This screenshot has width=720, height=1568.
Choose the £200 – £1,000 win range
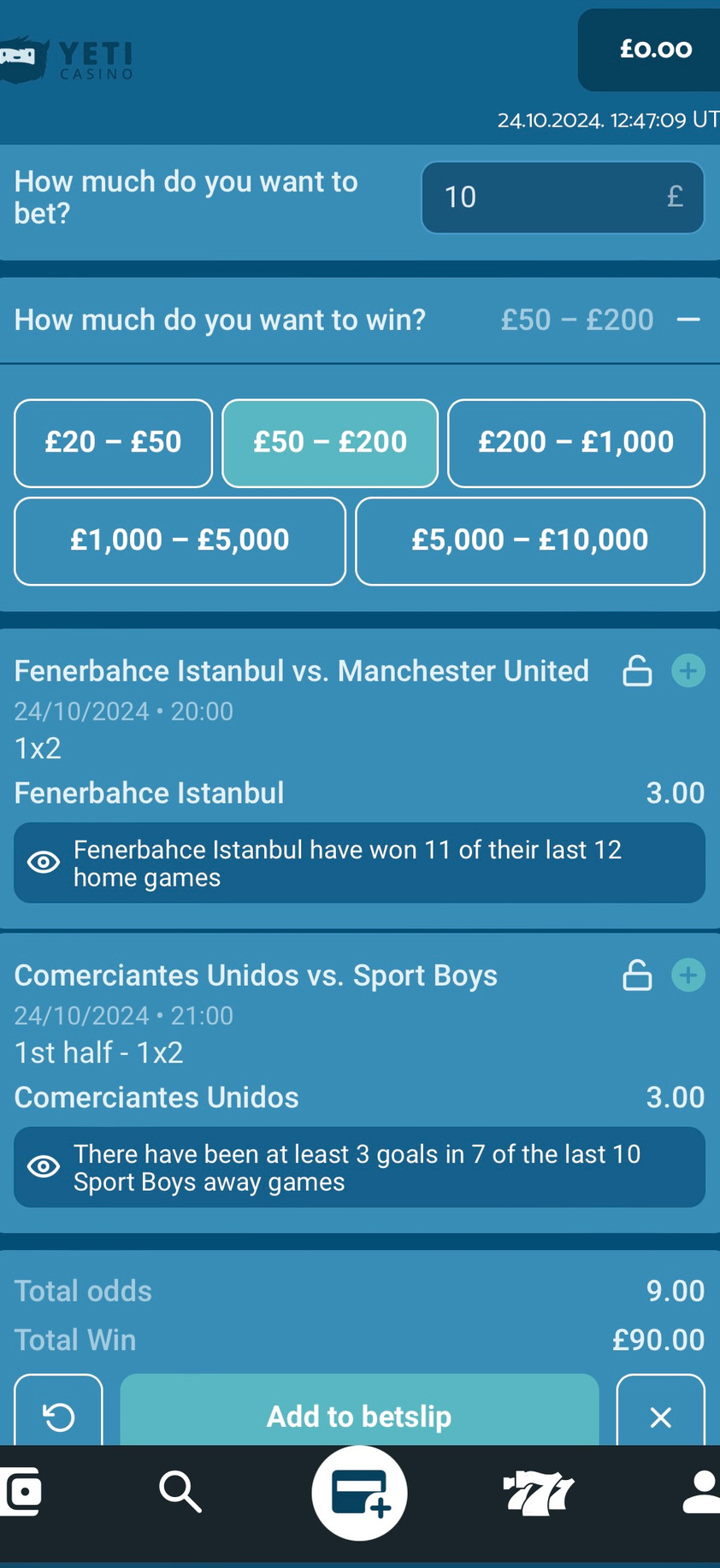[575, 443]
